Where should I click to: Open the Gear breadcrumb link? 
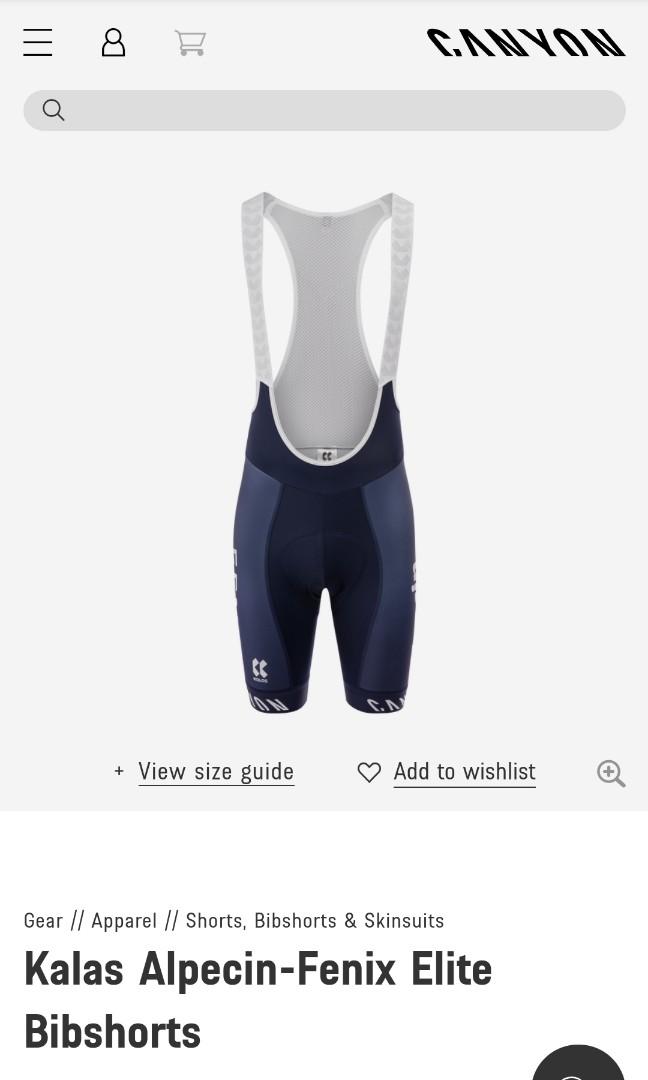click(x=43, y=921)
